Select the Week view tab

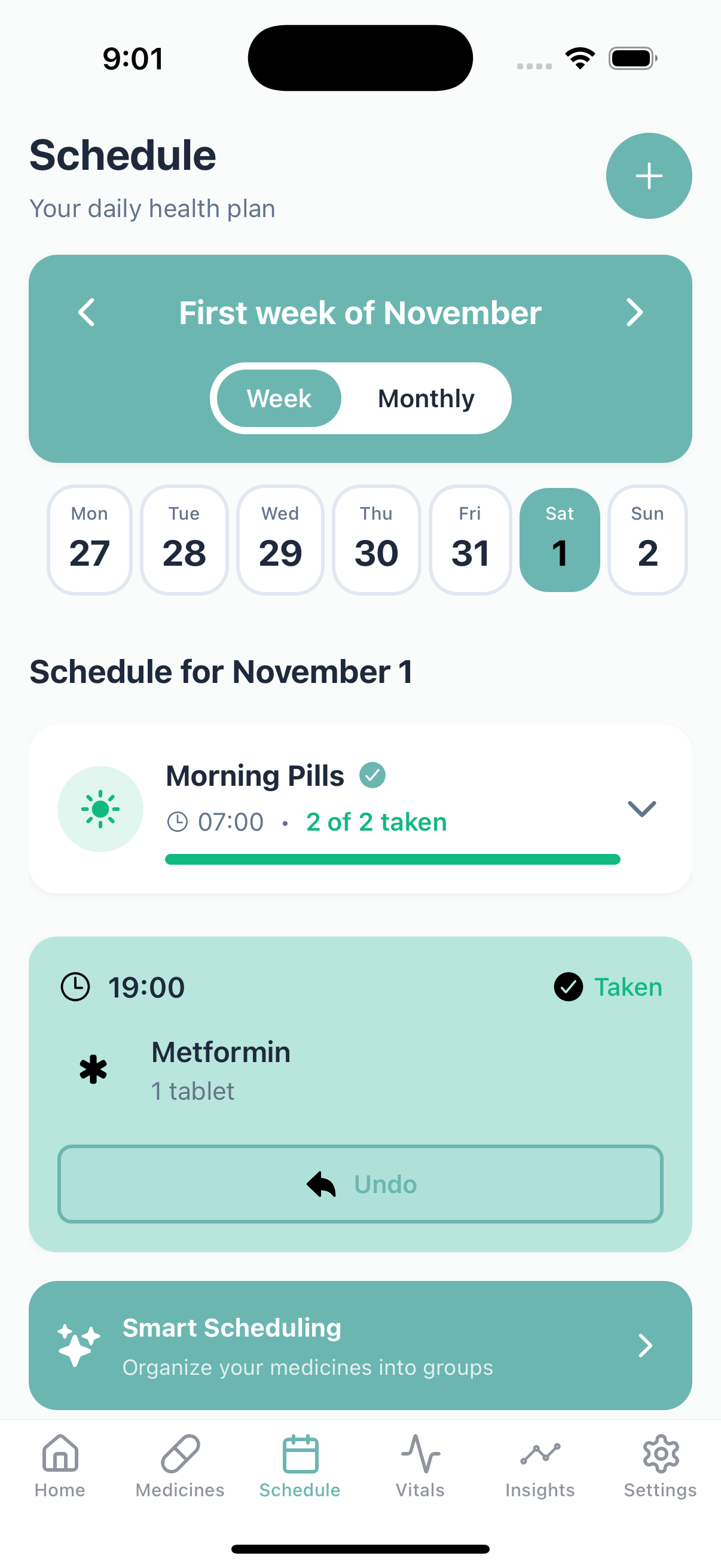(279, 398)
